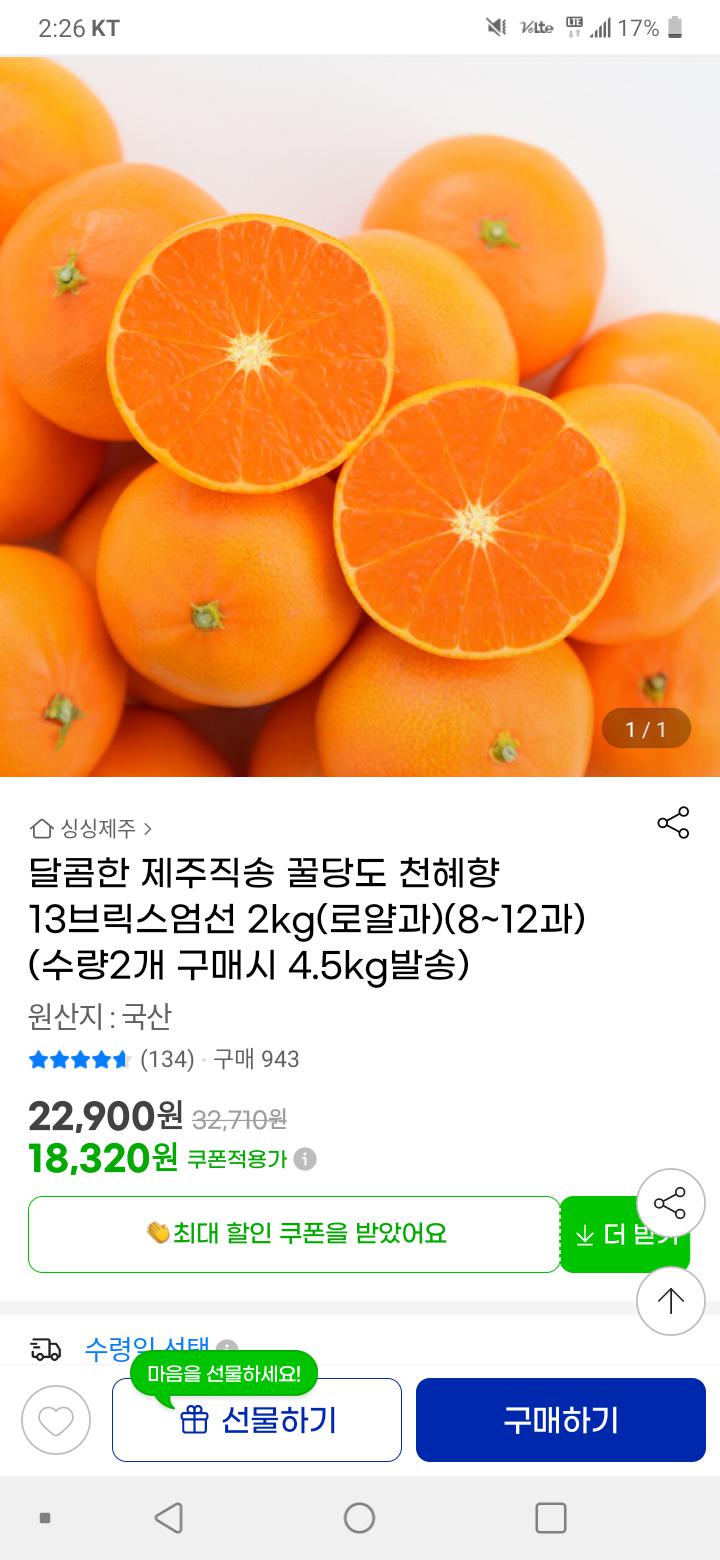Tap the 최대 할인 쿠폰을 받았어요 banner
Screen dimensions: 720x1560
tap(294, 1234)
